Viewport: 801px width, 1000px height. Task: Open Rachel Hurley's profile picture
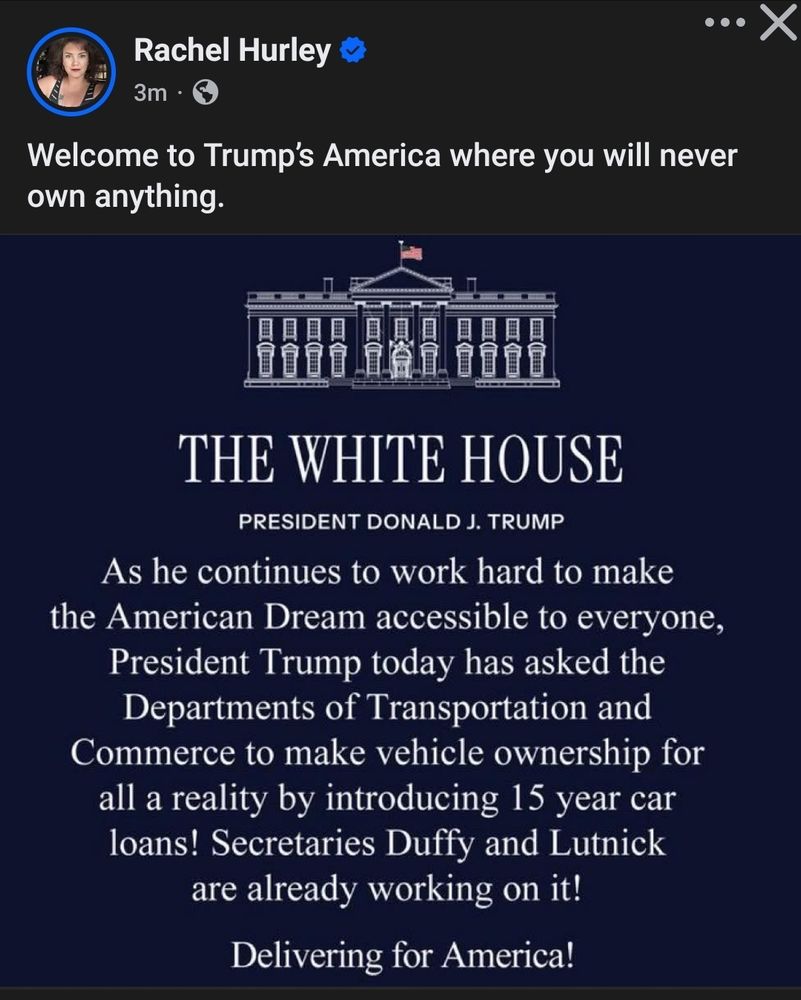(71, 71)
